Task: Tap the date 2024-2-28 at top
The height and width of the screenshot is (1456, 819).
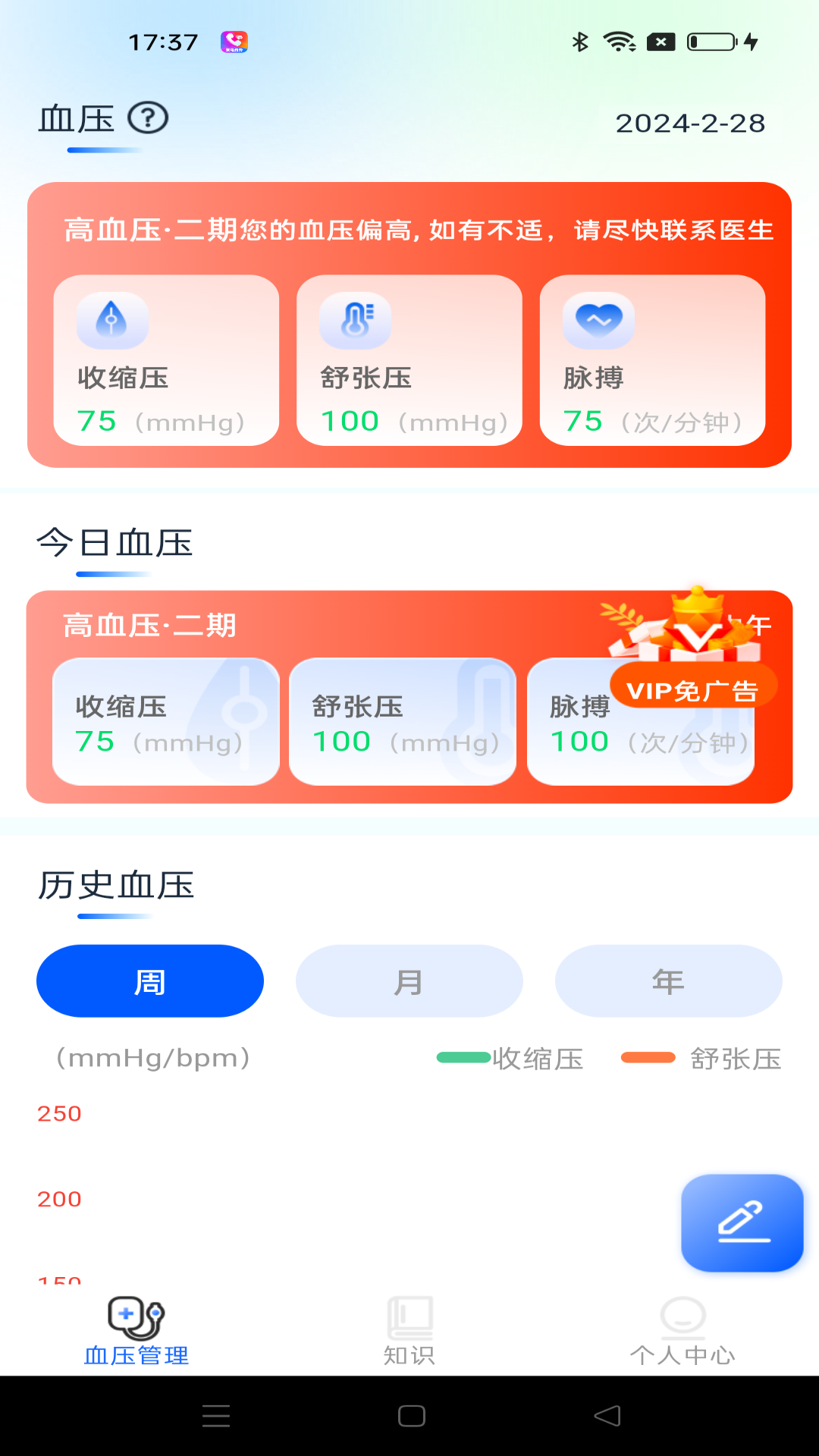Action: (689, 122)
